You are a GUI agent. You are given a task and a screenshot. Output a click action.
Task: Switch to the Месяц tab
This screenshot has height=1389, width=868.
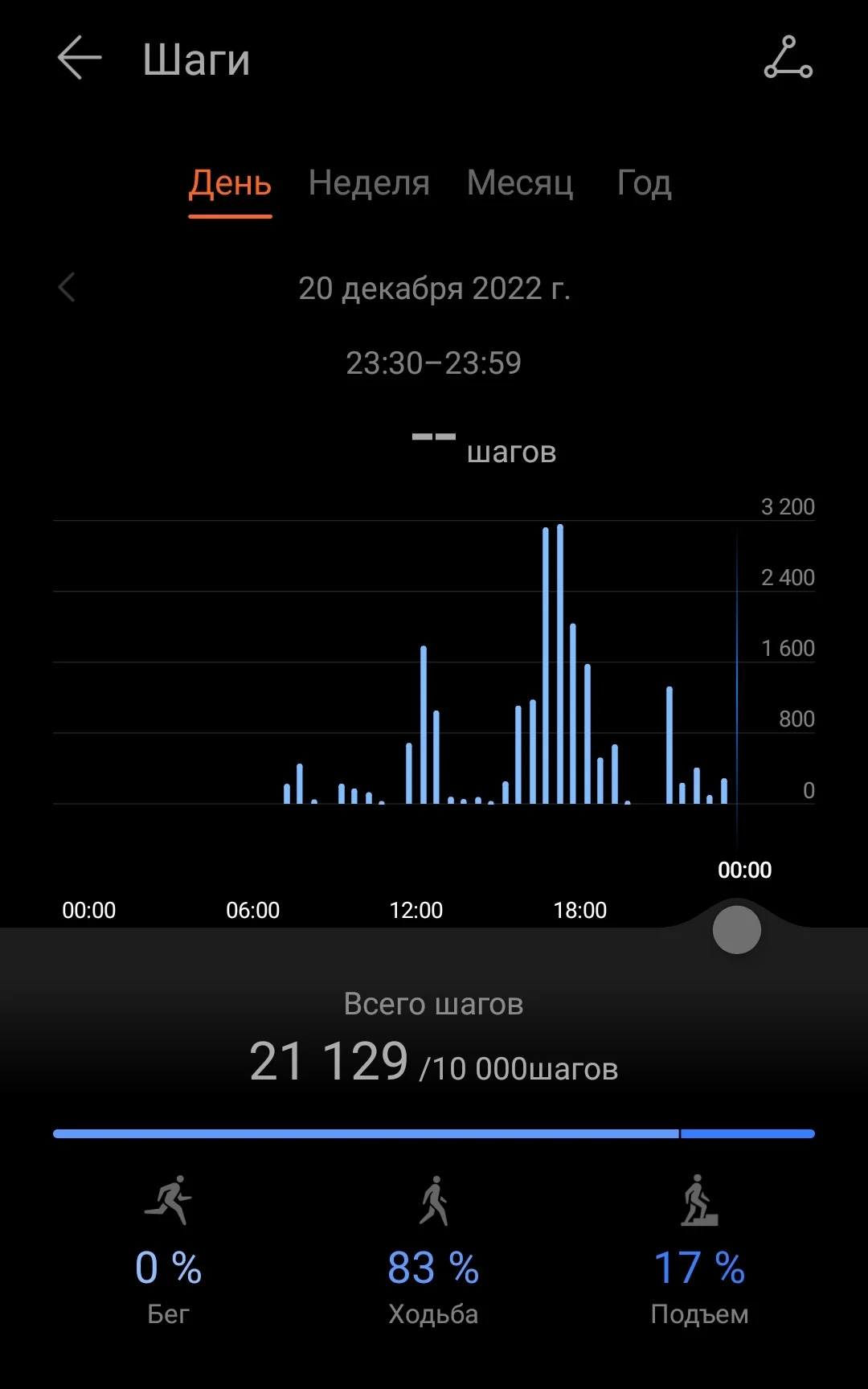pos(520,184)
